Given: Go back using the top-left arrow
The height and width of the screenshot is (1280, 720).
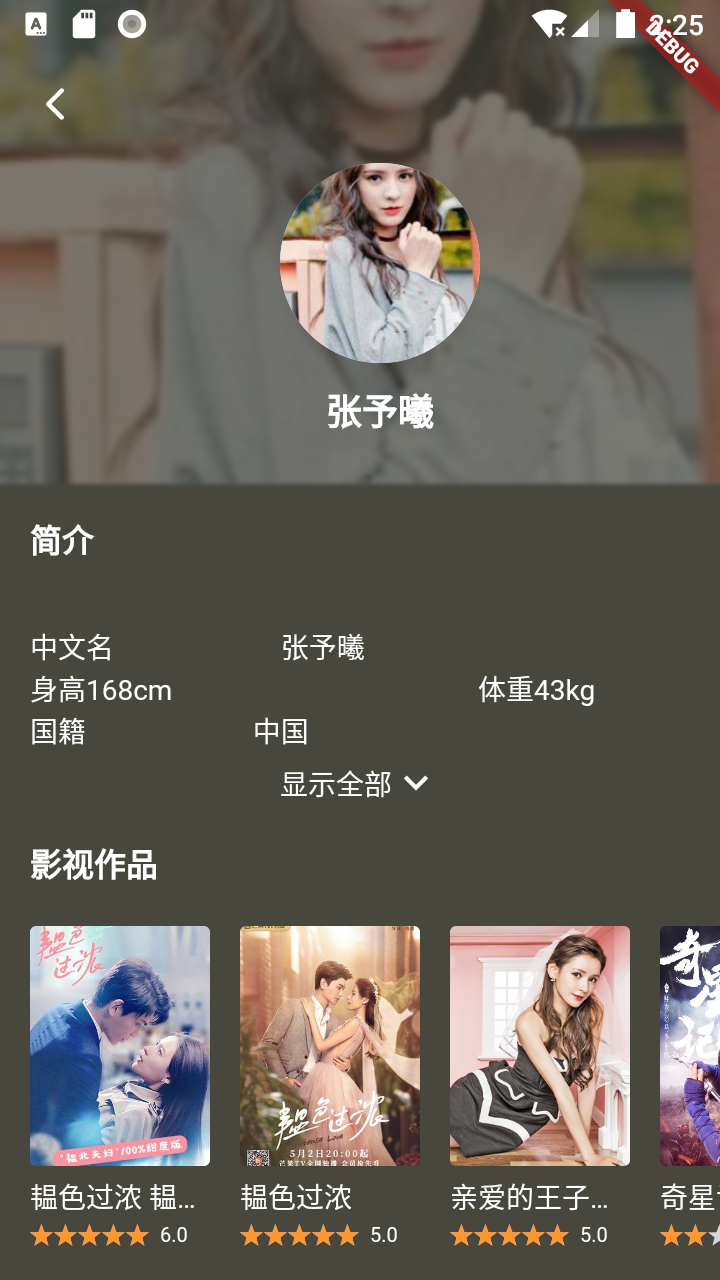Looking at the screenshot, I should [55, 104].
